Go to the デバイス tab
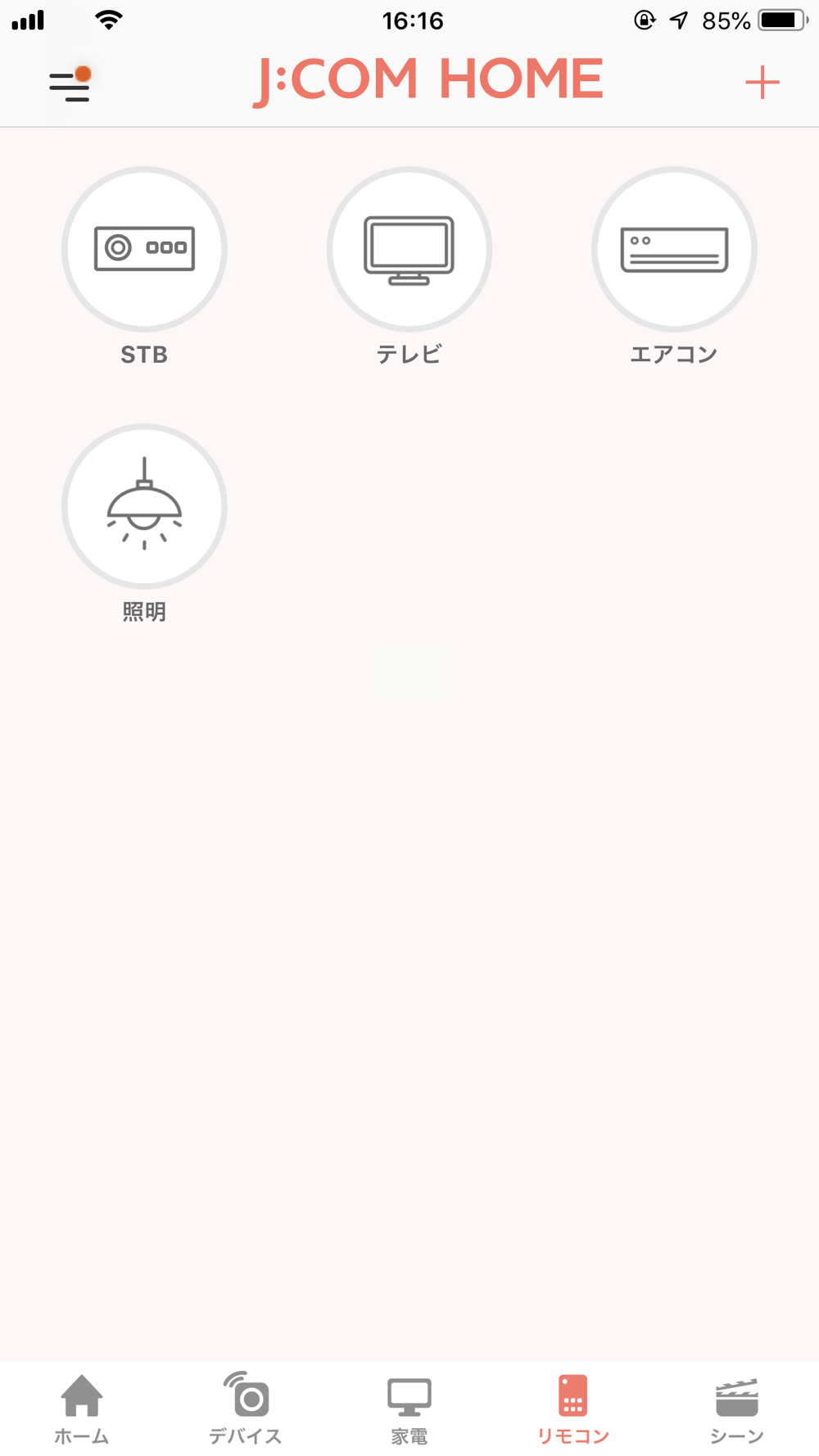819x1456 pixels. [246, 1409]
